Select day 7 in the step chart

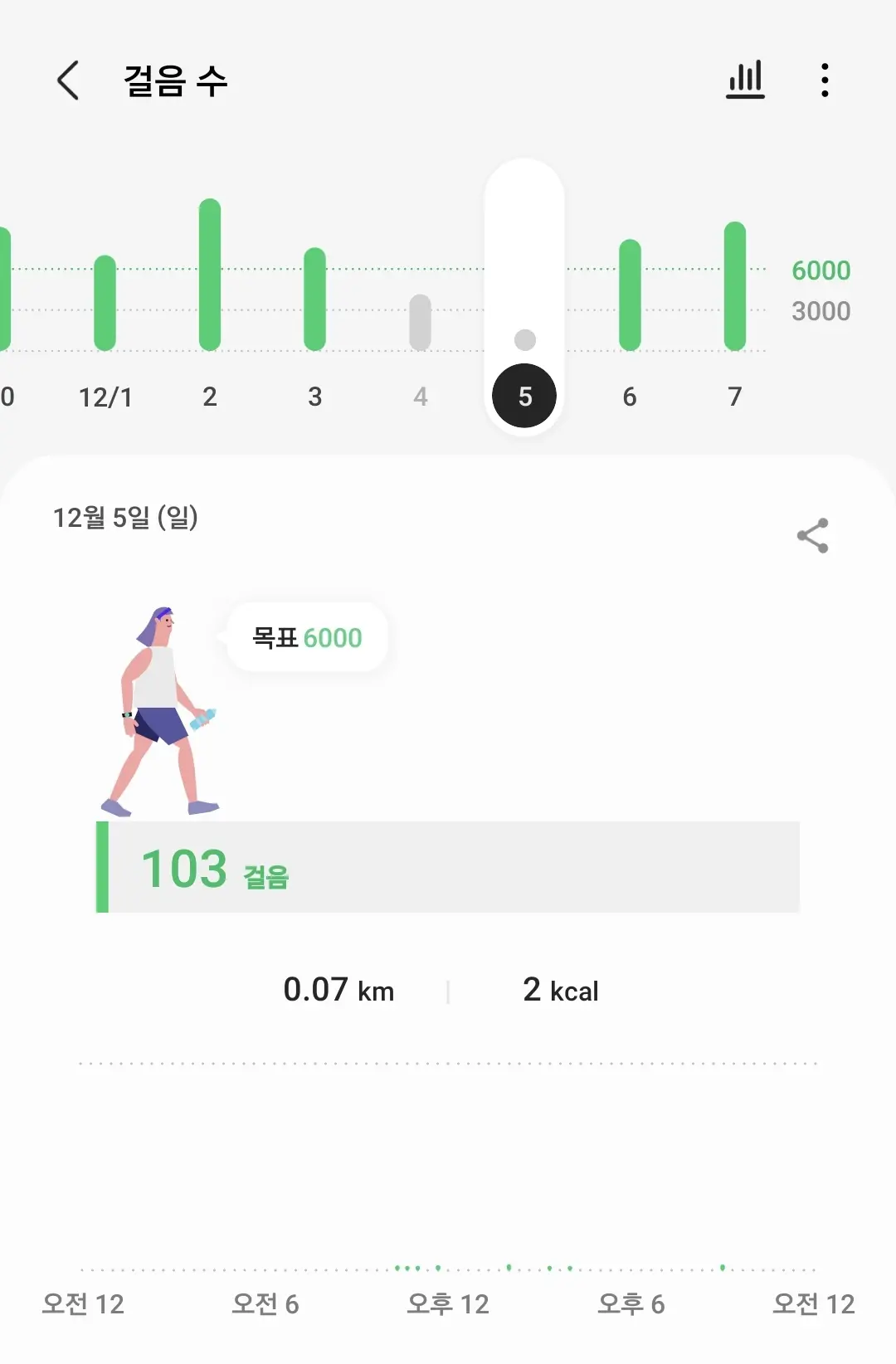[735, 286]
